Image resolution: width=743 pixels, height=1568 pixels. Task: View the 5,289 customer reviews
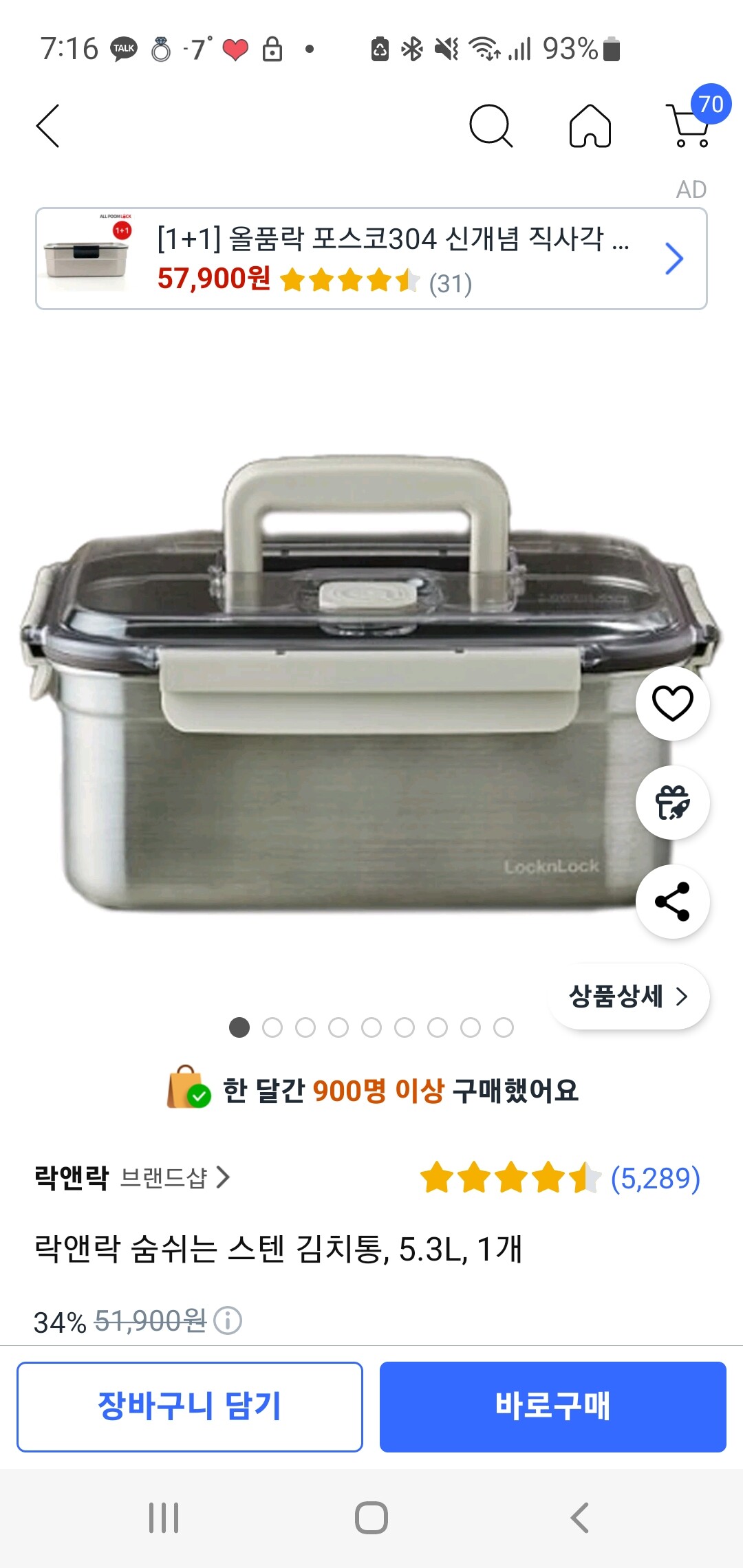pos(654,1178)
